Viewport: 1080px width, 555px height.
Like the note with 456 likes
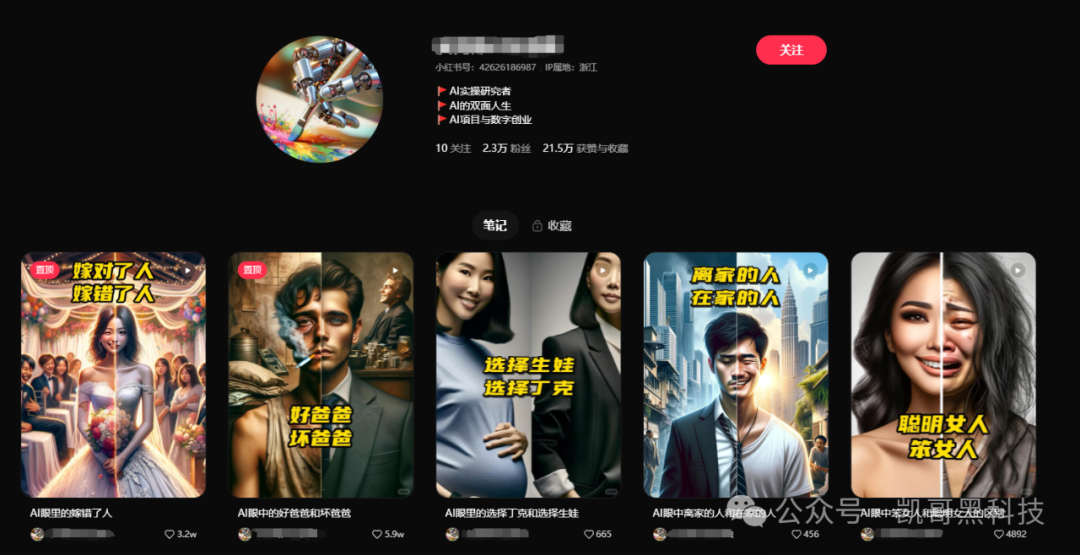(798, 534)
